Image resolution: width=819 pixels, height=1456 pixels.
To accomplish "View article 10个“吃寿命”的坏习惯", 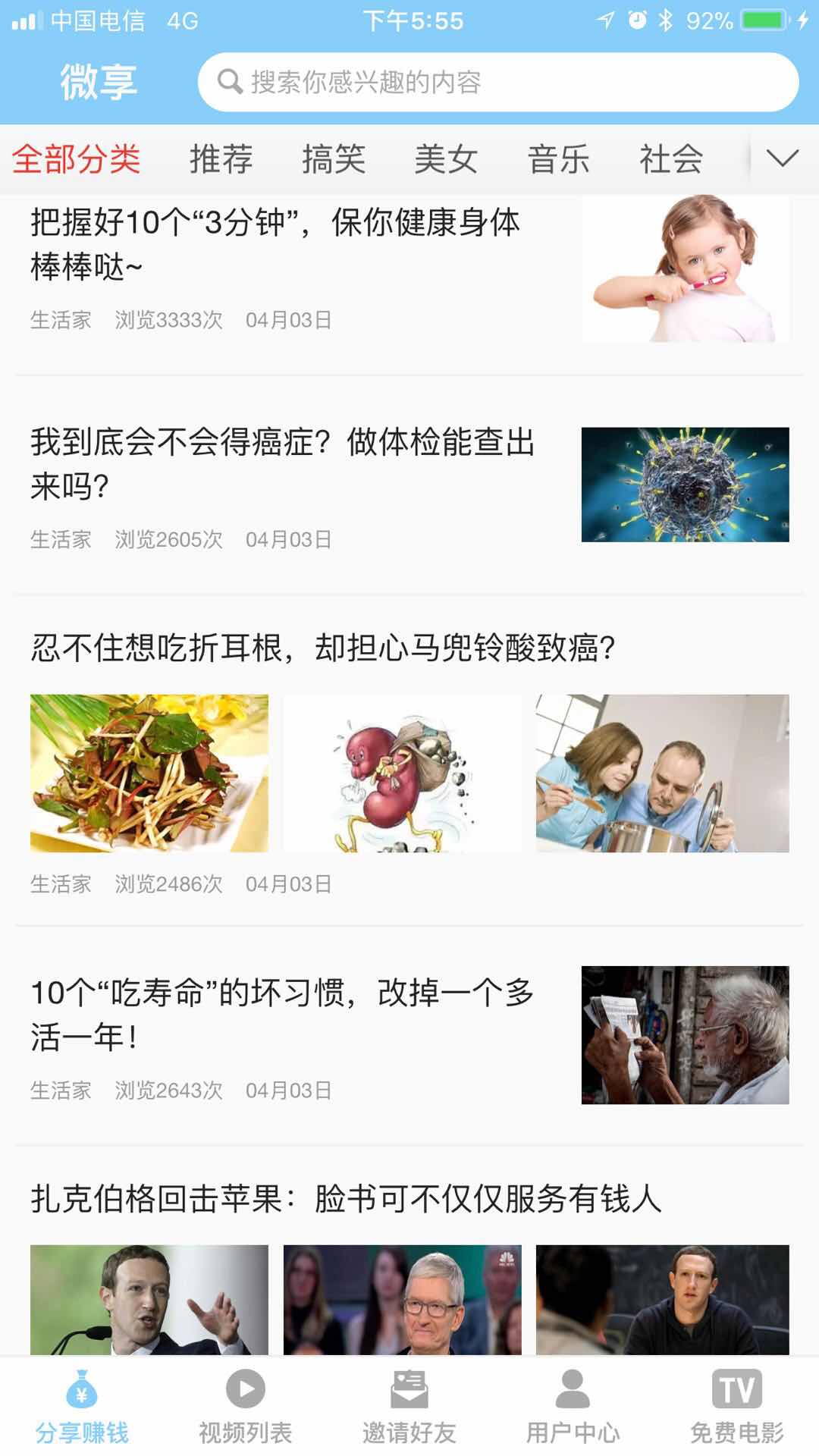I will click(x=282, y=1014).
